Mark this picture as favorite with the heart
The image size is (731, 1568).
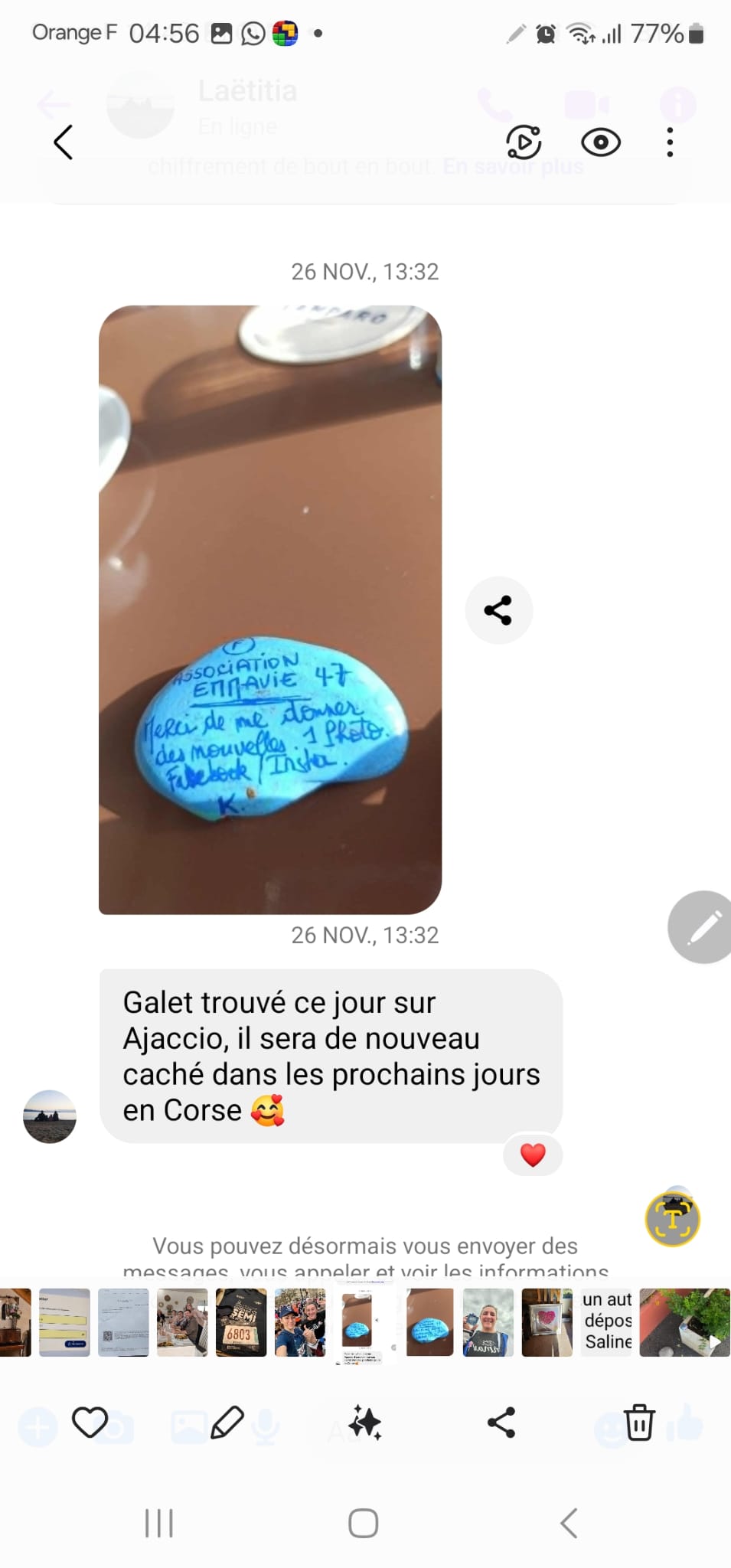(x=90, y=1423)
